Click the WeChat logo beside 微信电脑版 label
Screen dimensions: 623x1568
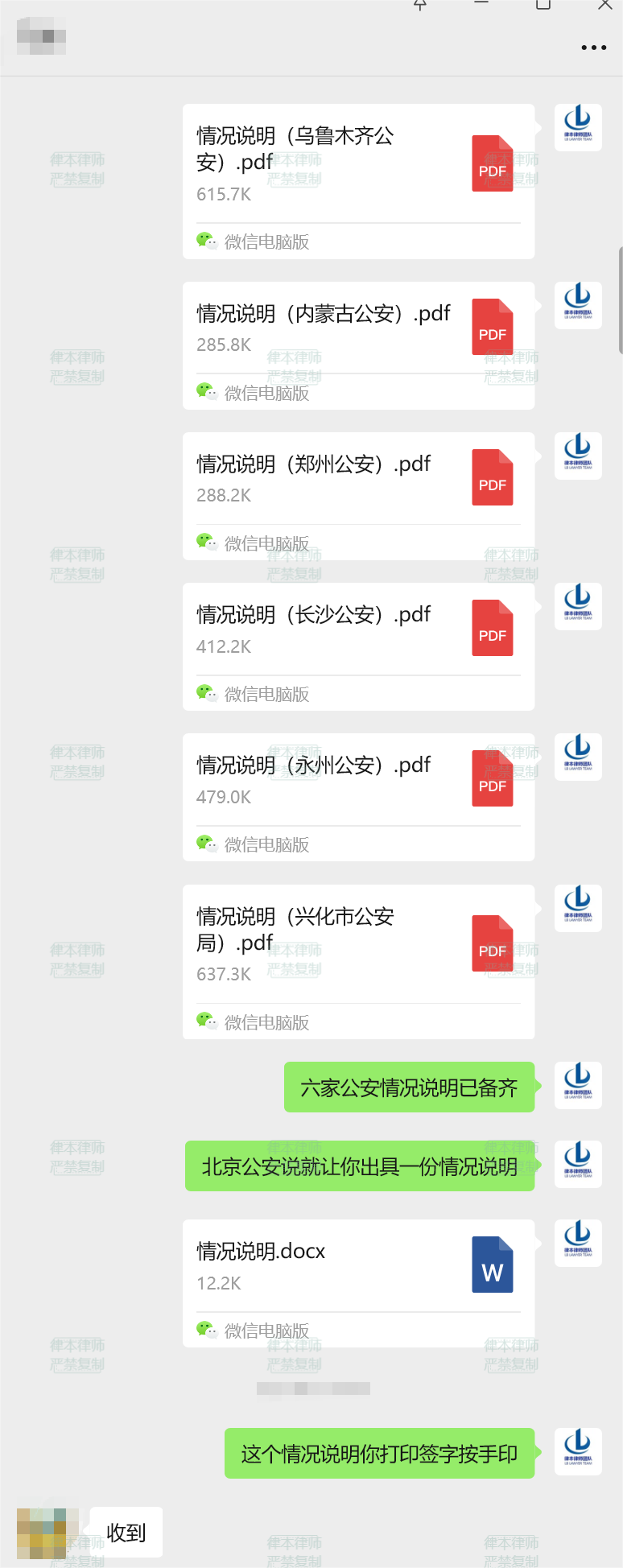coord(206,241)
